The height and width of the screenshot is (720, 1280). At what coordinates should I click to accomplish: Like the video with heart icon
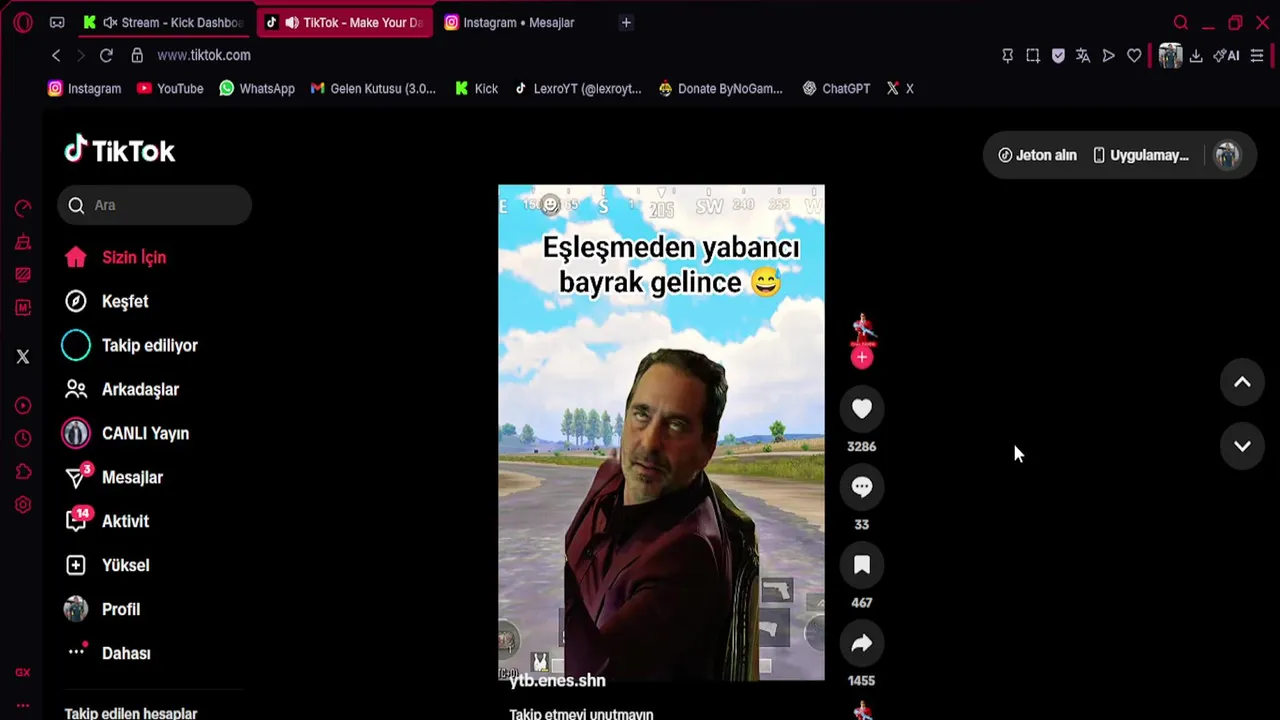click(861, 409)
